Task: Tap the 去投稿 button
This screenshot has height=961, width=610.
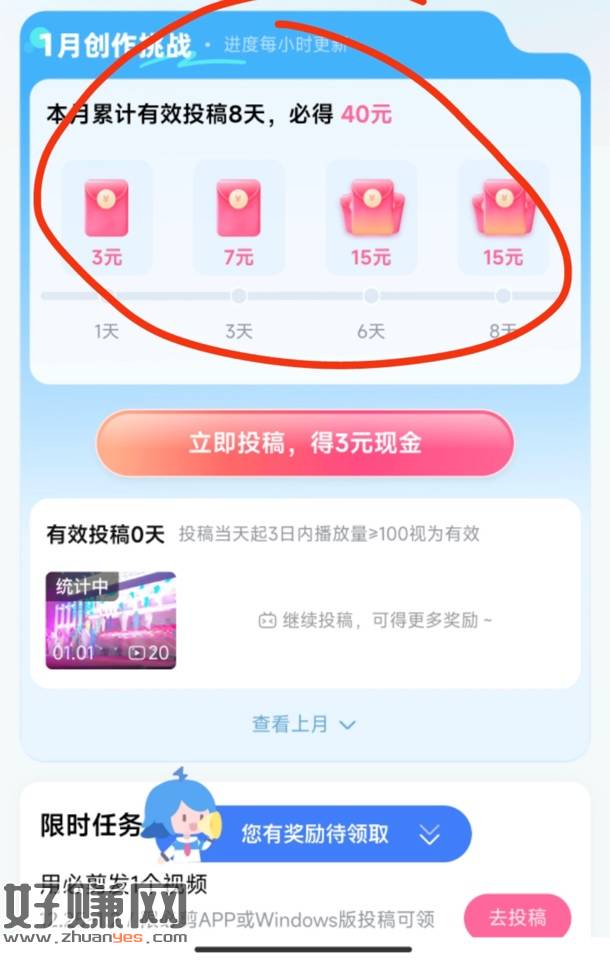Action: point(517,917)
